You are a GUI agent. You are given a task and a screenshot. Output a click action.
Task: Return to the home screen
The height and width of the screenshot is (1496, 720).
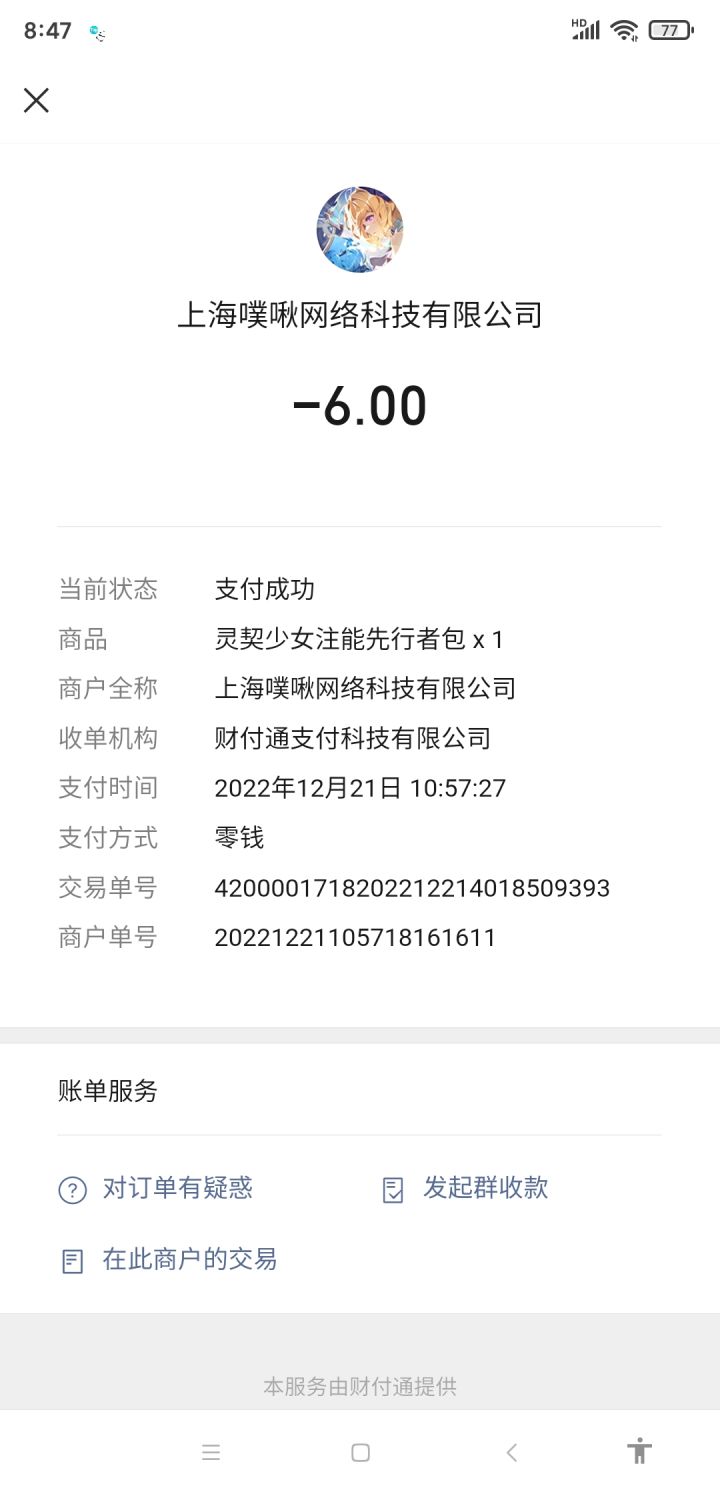click(361, 1453)
